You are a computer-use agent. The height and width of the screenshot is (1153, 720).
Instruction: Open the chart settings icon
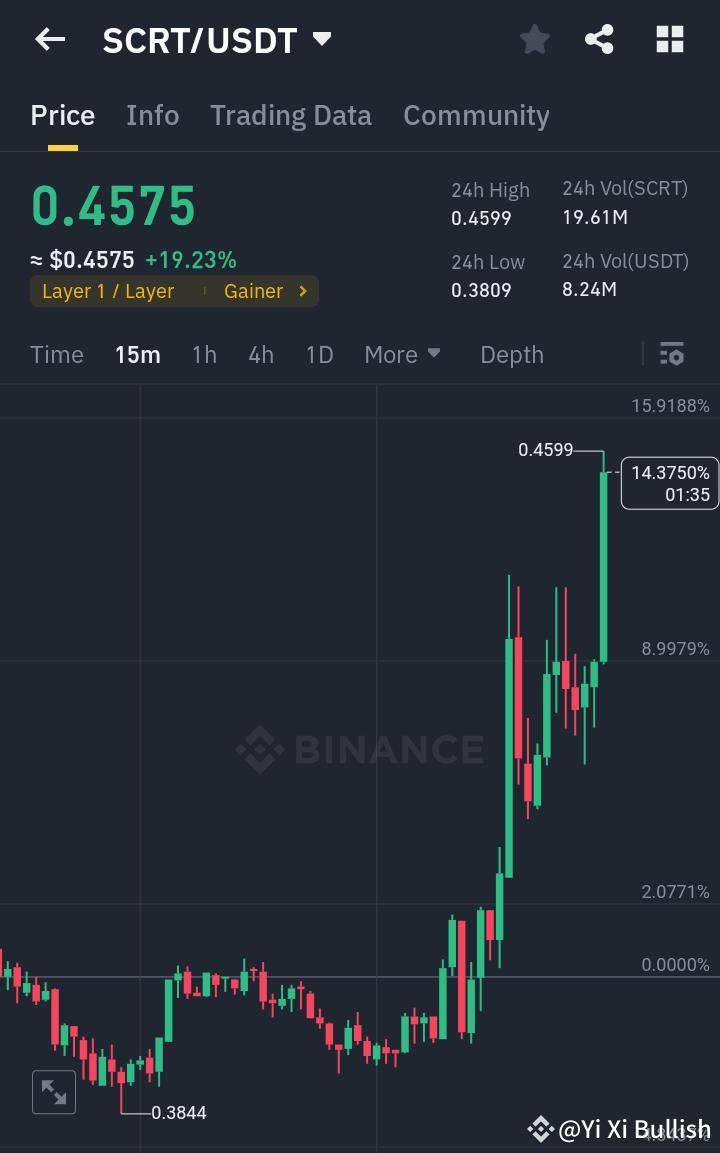pyautogui.click(x=671, y=354)
